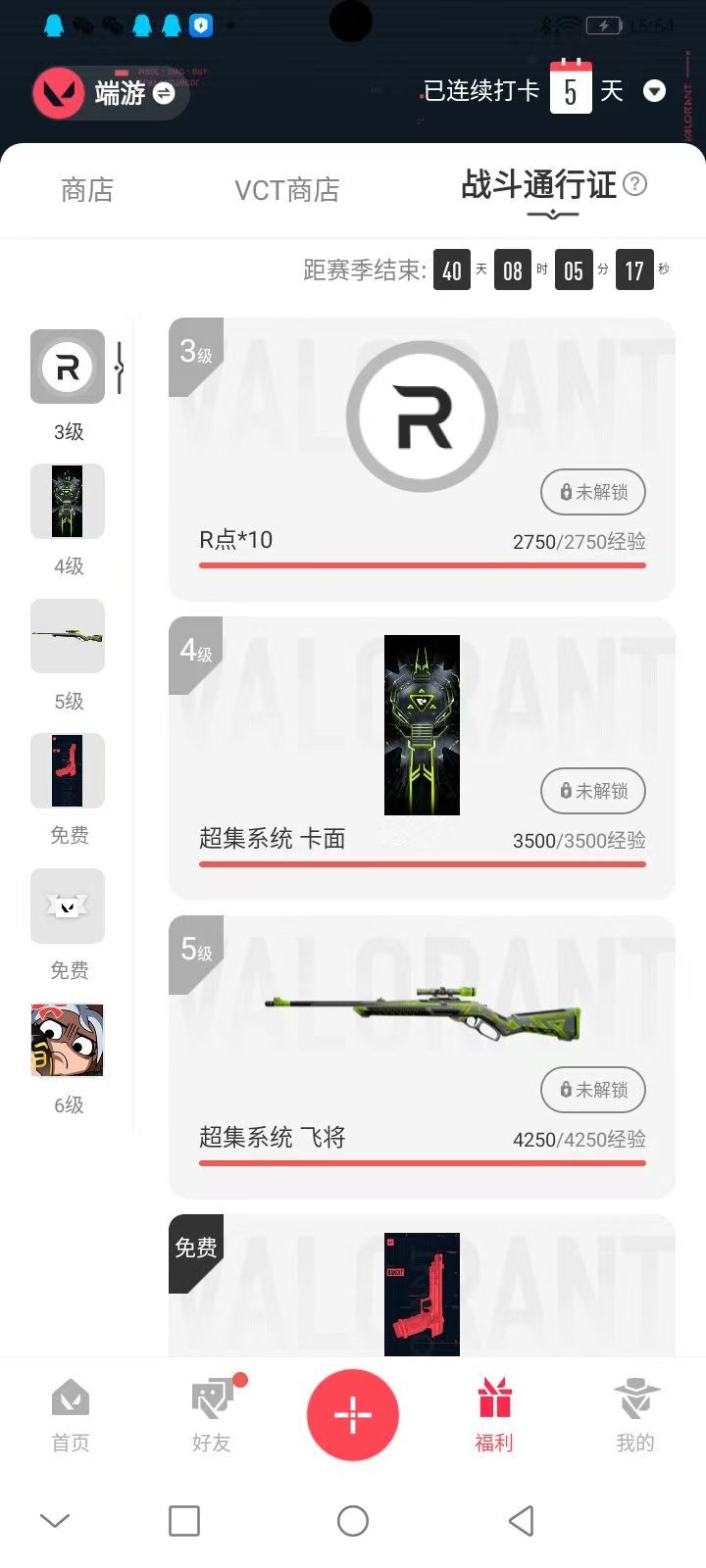Select the 6级 spray reward in sidebar
Viewport: 706px width, 1568px height.
68,1041
